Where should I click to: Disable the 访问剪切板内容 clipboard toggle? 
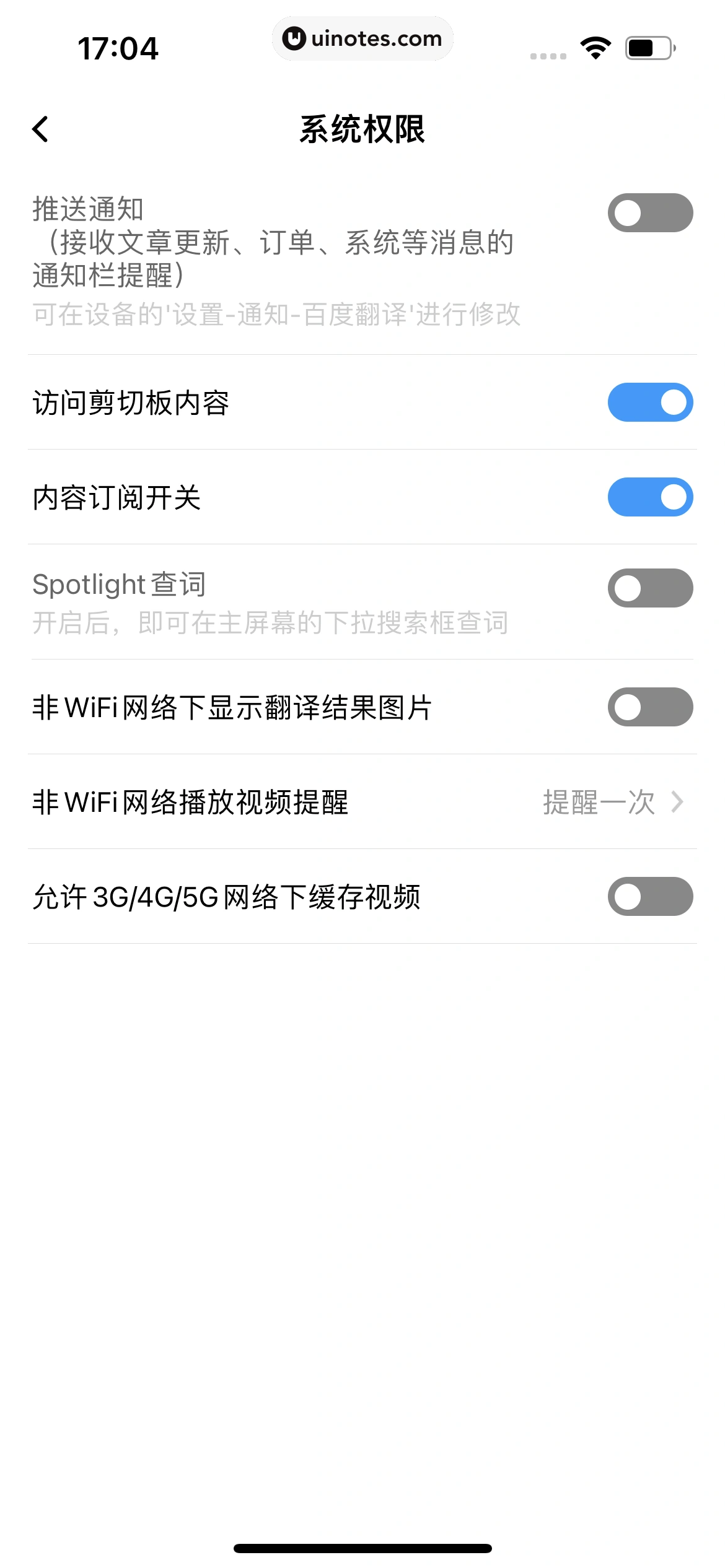649,402
